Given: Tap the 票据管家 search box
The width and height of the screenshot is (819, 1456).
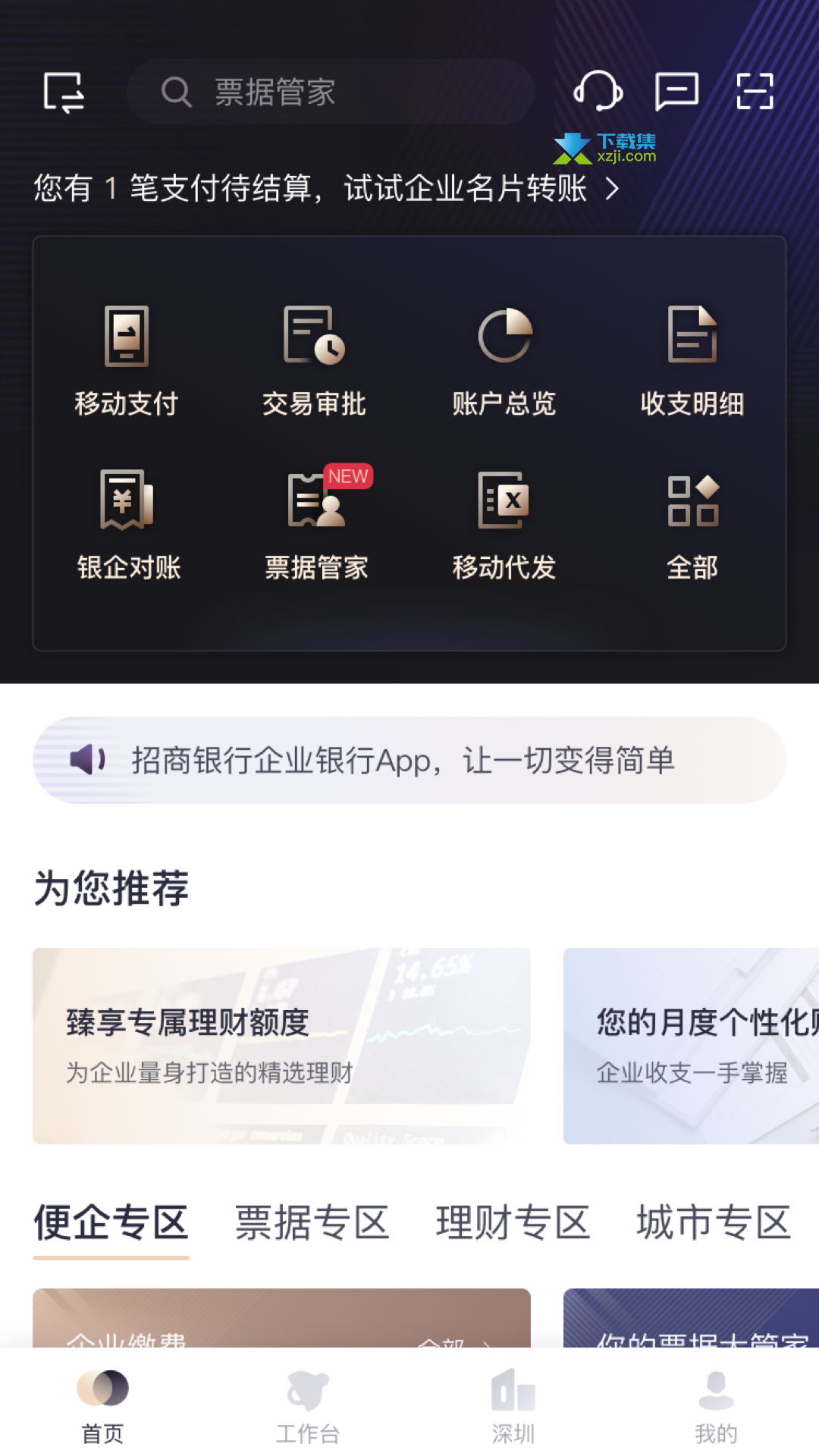Looking at the screenshot, I should click(331, 92).
